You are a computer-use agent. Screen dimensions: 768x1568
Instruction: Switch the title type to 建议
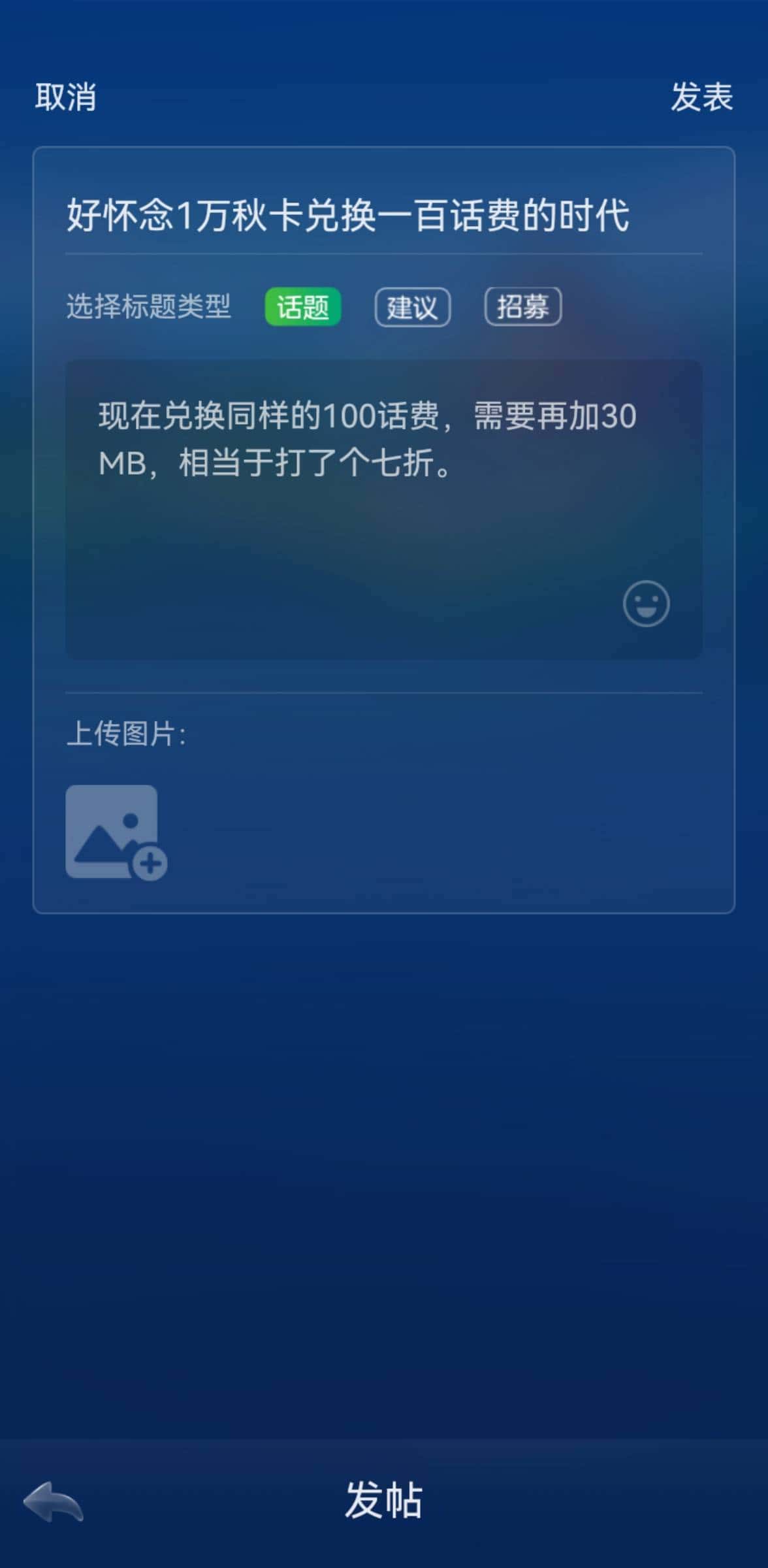(411, 307)
